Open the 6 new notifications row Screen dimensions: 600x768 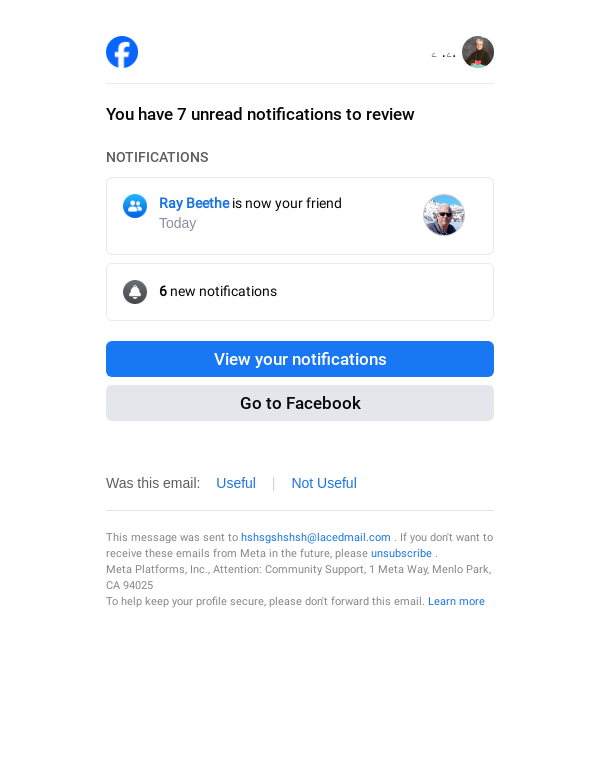pos(300,292)
